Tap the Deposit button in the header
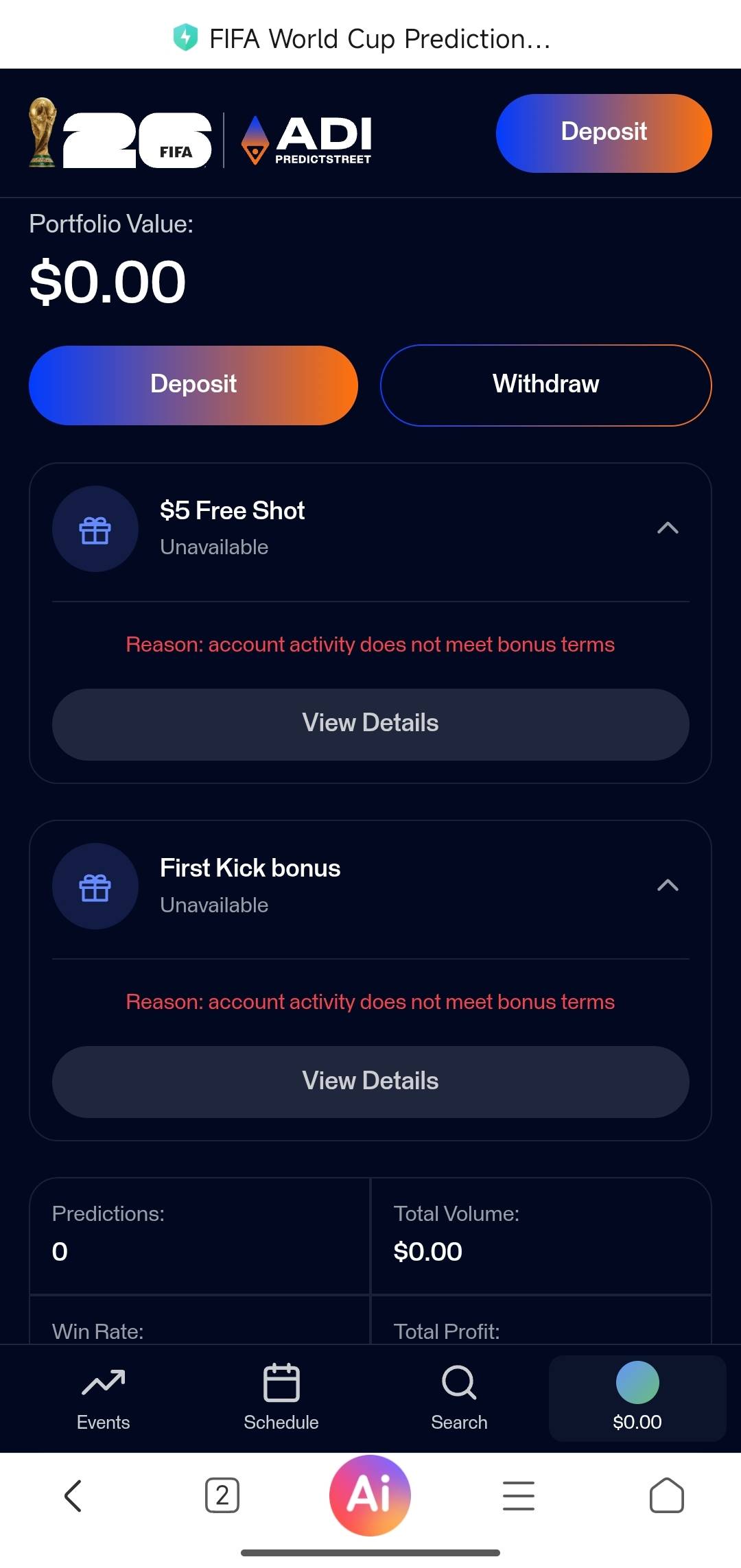This screenshot has width=741, height=1568. [x=604, y=133]
